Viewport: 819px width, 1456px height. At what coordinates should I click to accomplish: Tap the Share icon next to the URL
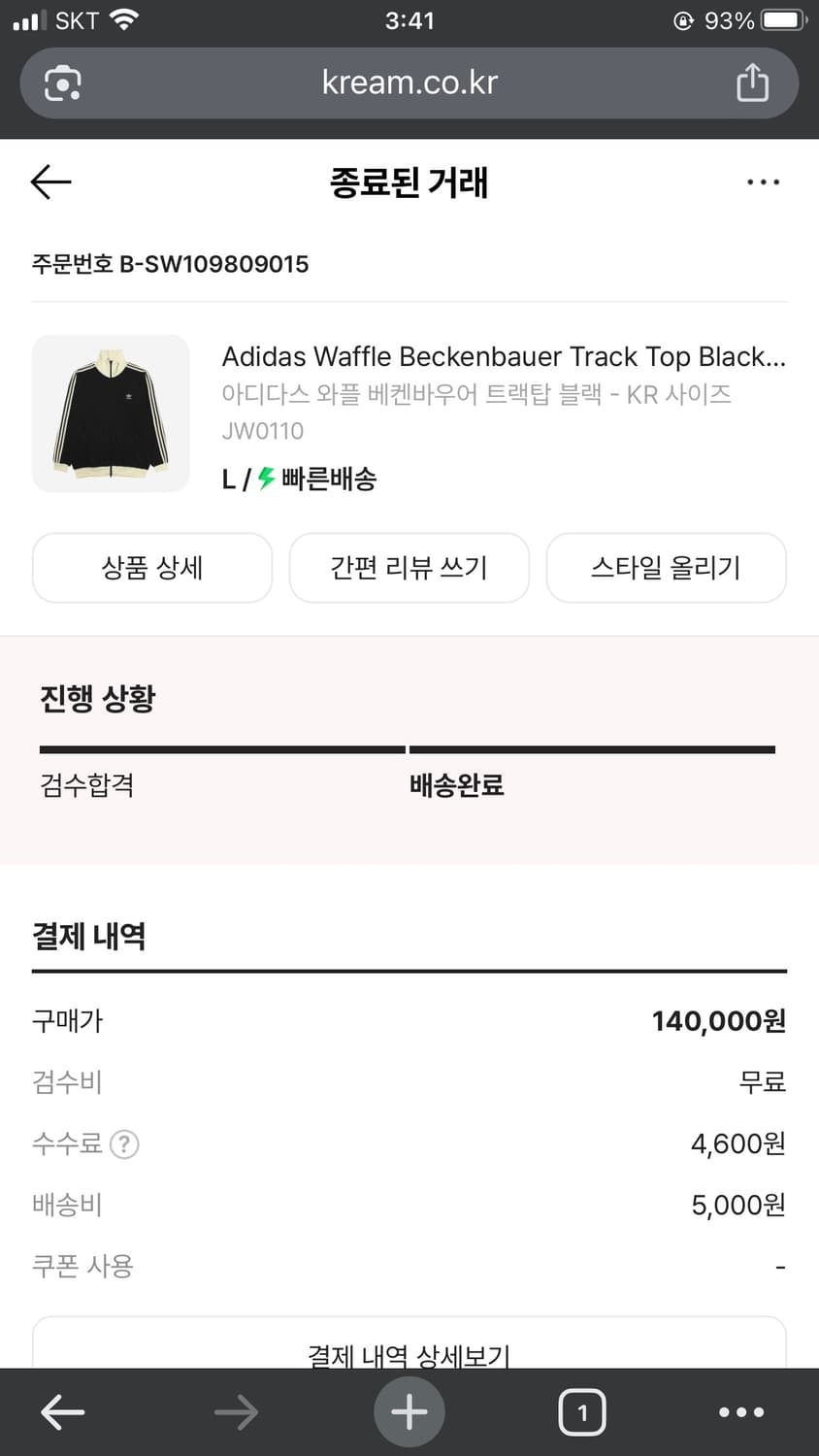click(753, 83)
